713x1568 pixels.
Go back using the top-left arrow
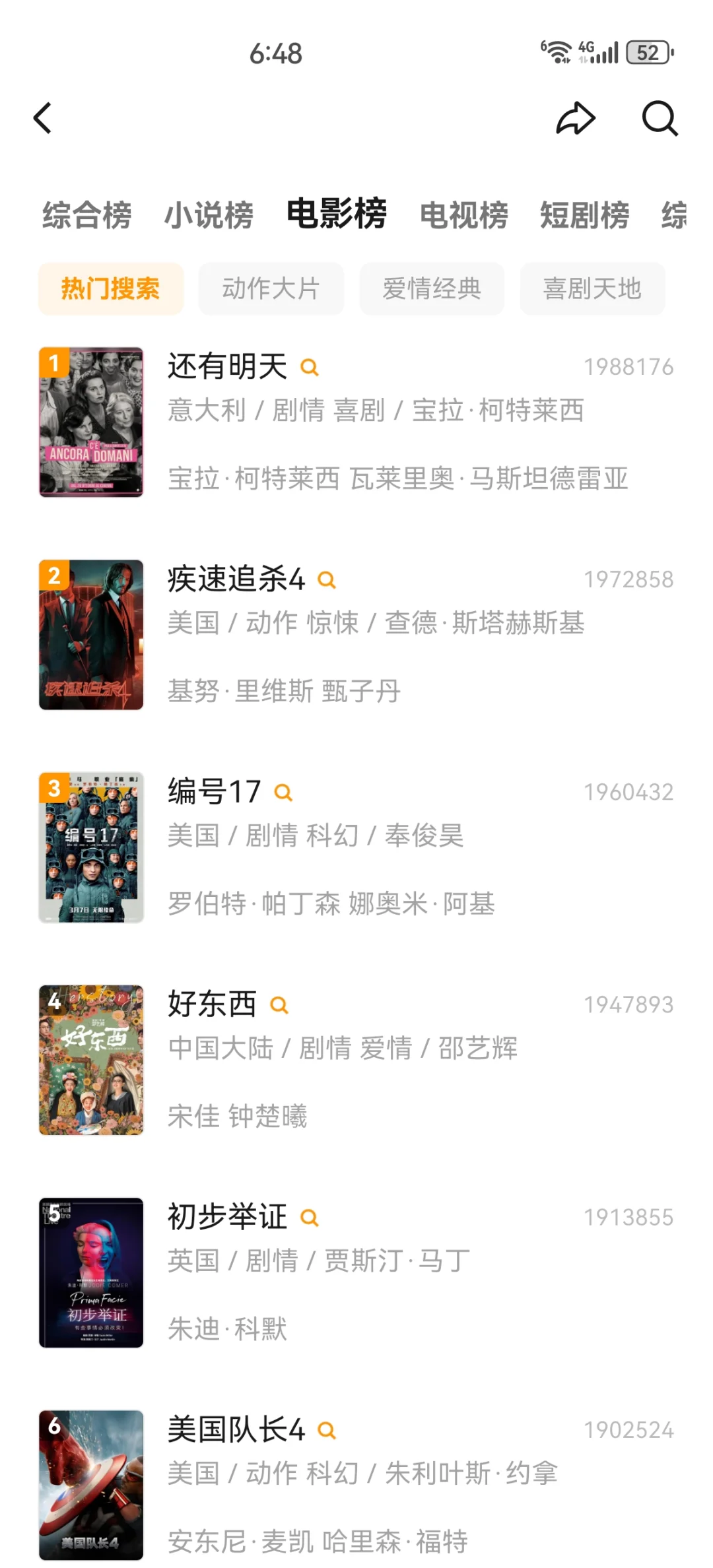44,119
